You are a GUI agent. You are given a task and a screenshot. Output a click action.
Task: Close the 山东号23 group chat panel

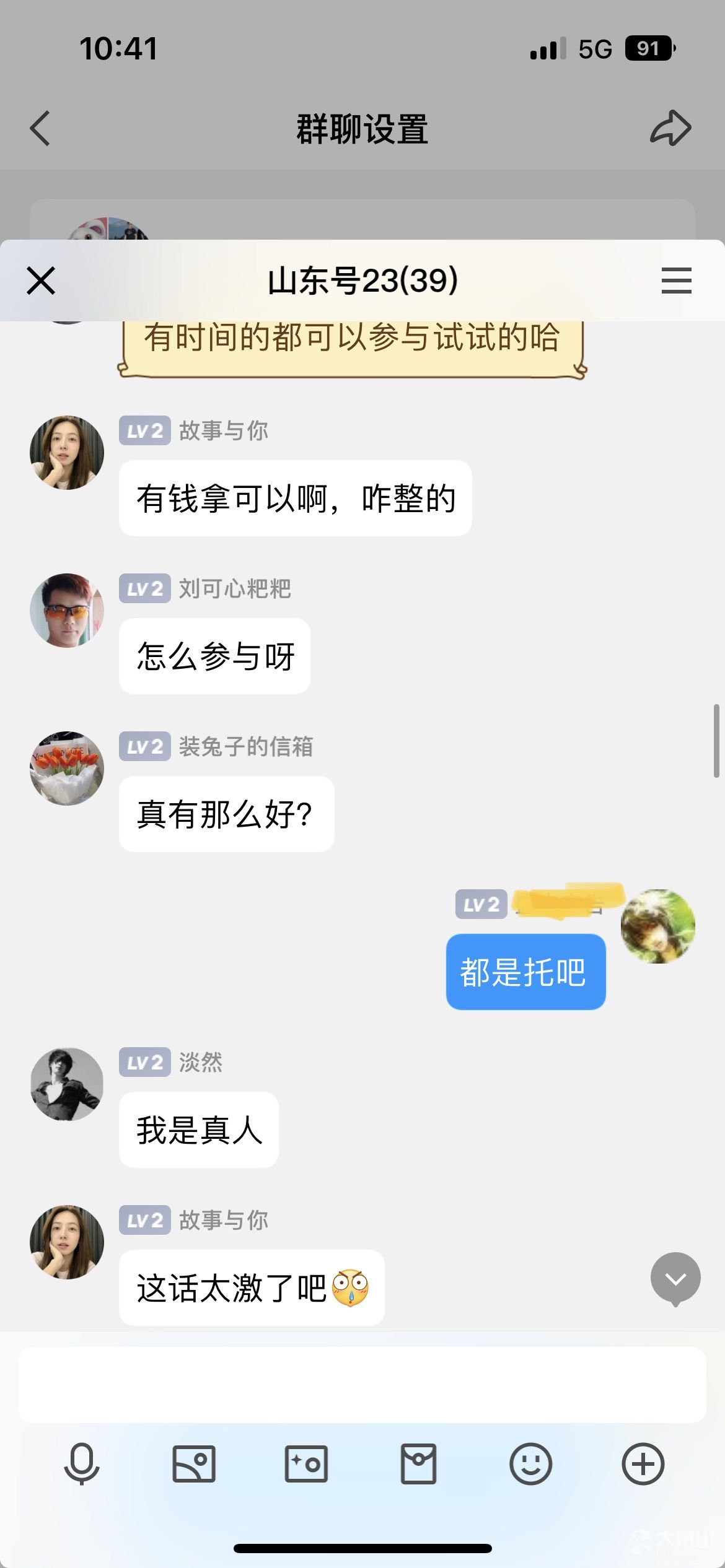41,281
